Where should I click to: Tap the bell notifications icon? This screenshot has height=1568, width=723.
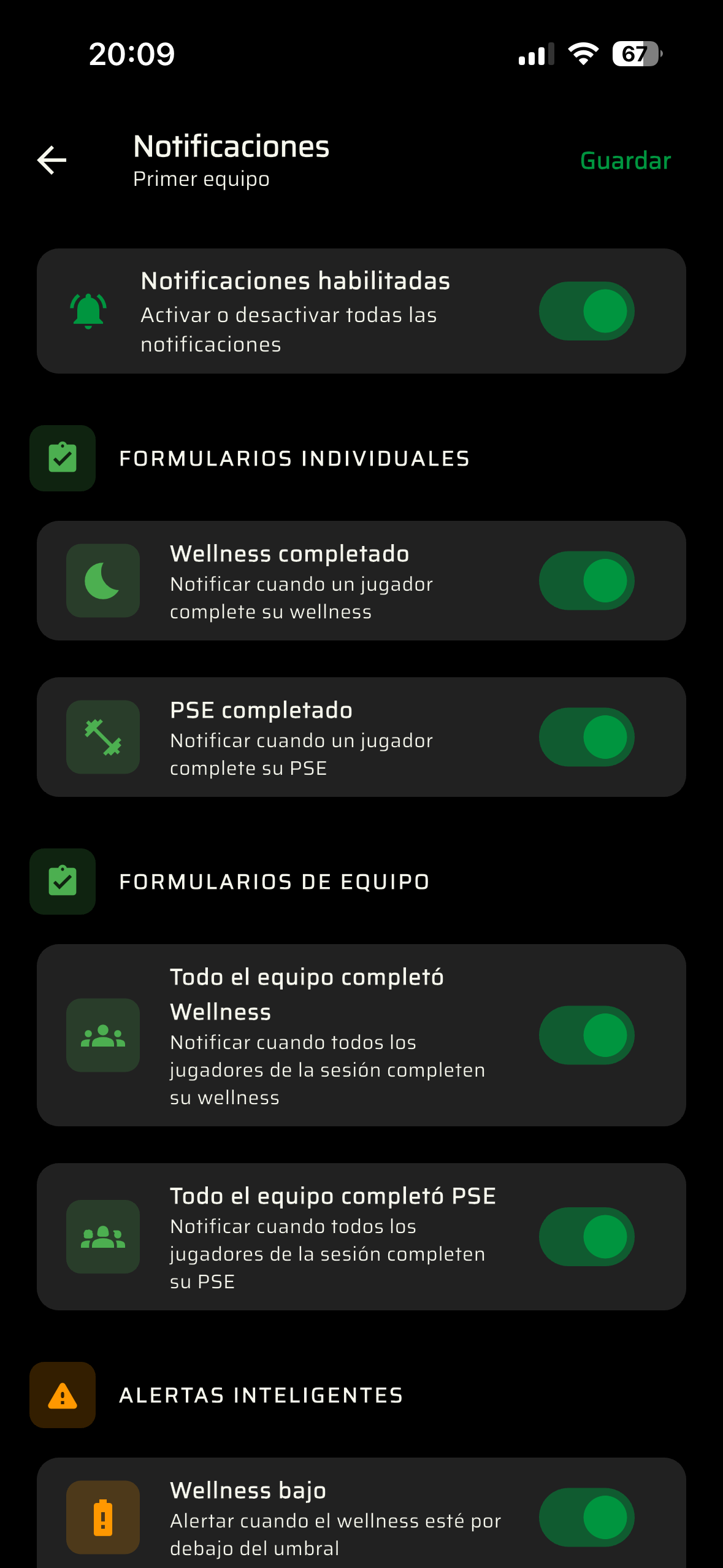[88, 310]
